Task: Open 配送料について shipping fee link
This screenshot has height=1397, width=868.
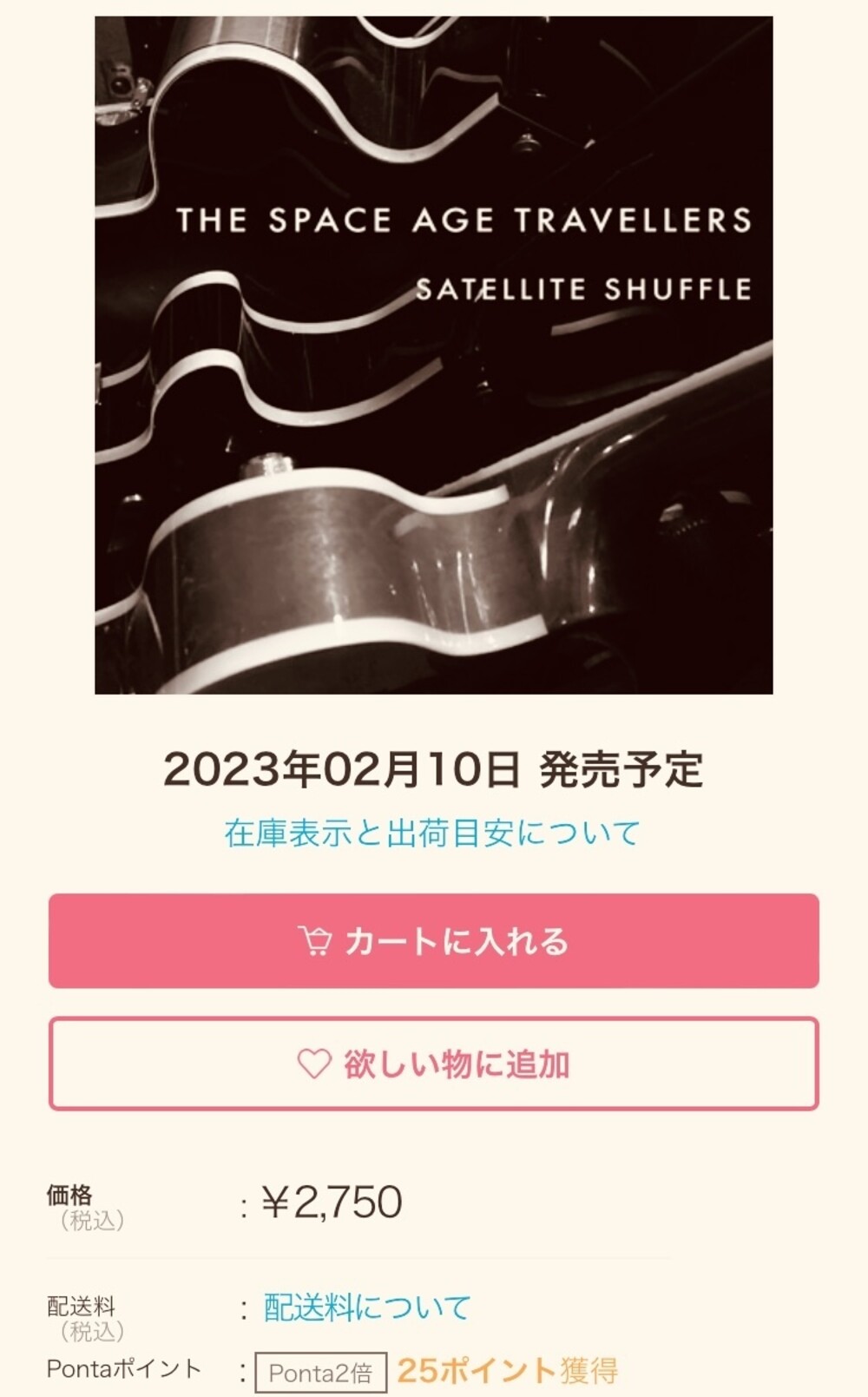Action: [367, 1307]
